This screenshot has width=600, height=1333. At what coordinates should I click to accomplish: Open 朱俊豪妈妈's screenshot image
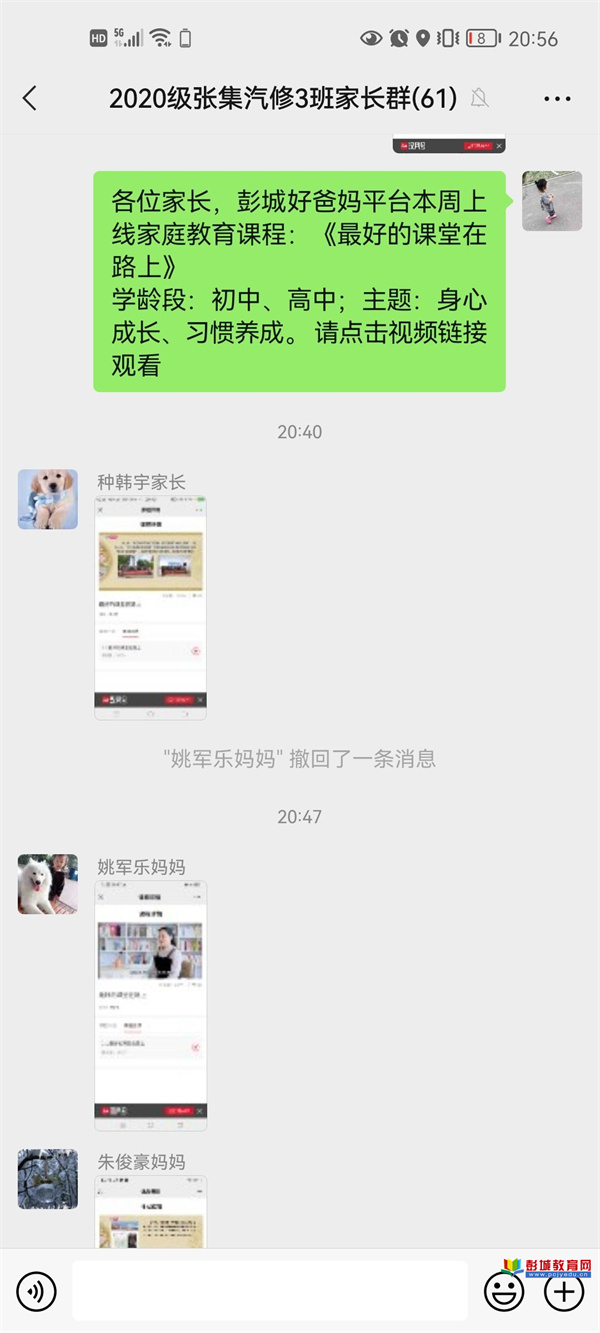click(x=150, y=1212)
